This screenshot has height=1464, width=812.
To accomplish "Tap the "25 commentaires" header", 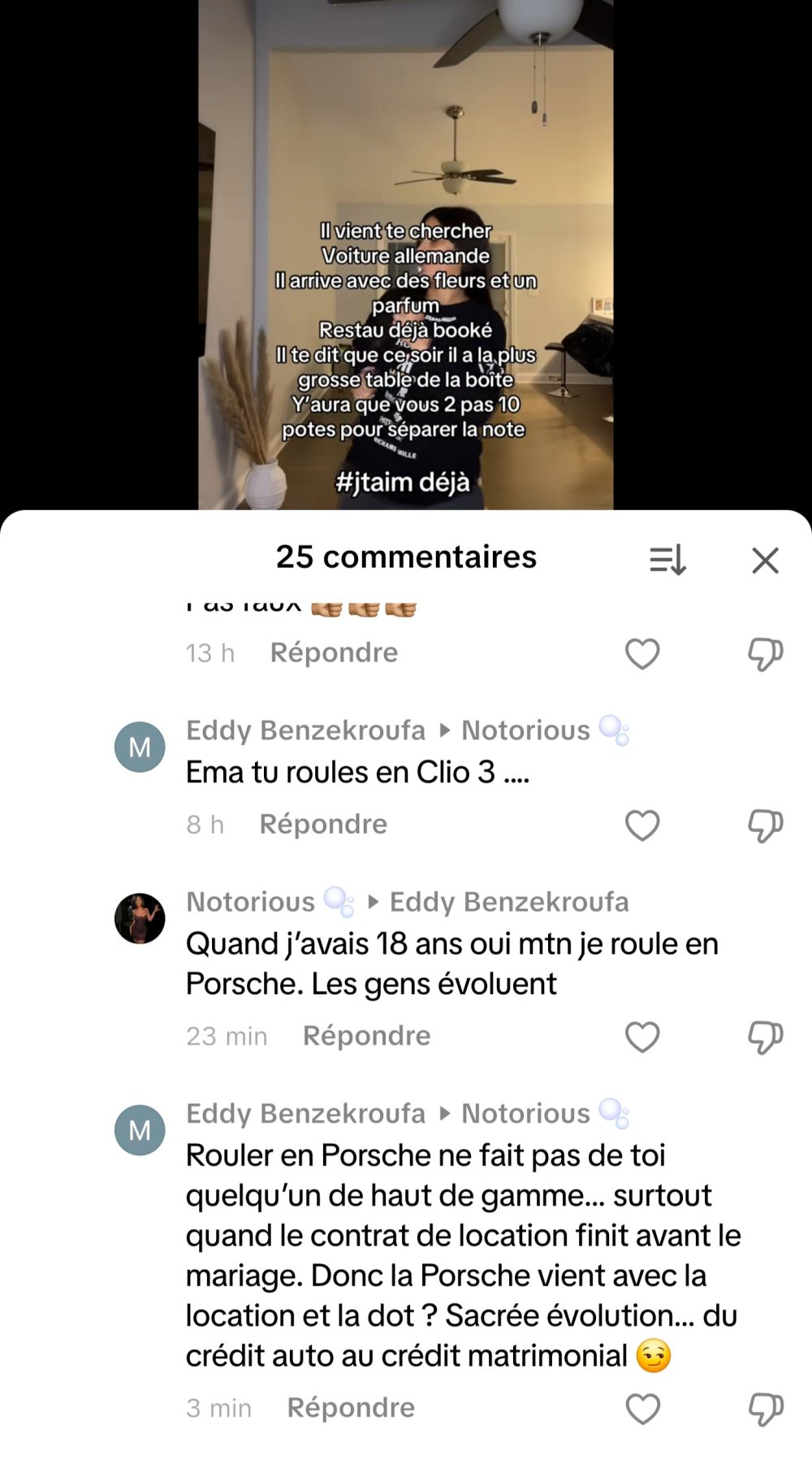I will click(x=406, y=557).
